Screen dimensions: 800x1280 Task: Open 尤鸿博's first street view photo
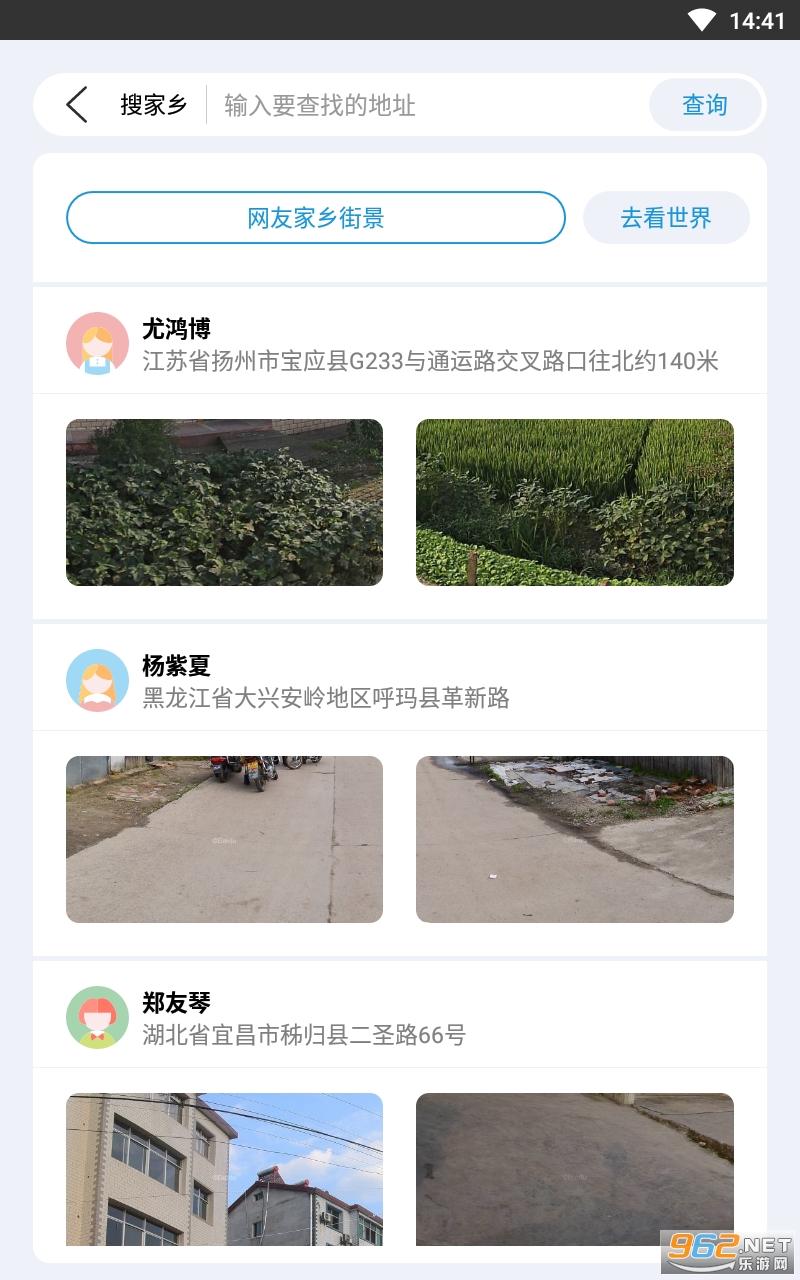[x=224, y=502]
